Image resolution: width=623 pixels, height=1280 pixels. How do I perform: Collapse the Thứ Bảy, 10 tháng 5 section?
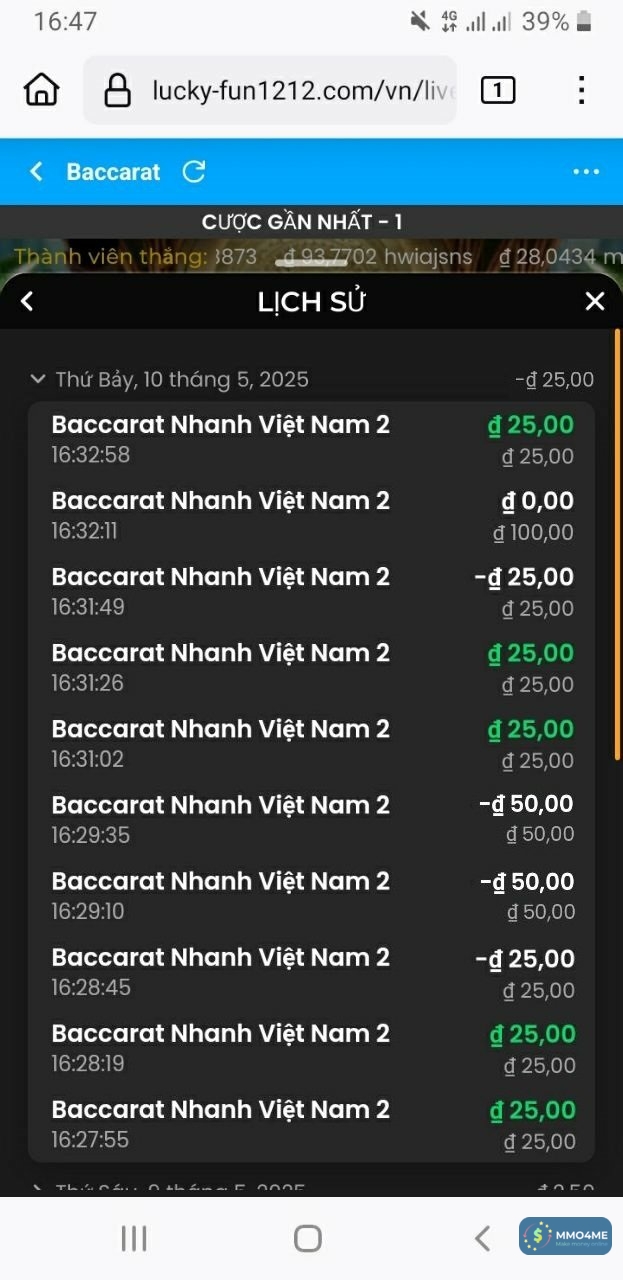tap(38, 379)
